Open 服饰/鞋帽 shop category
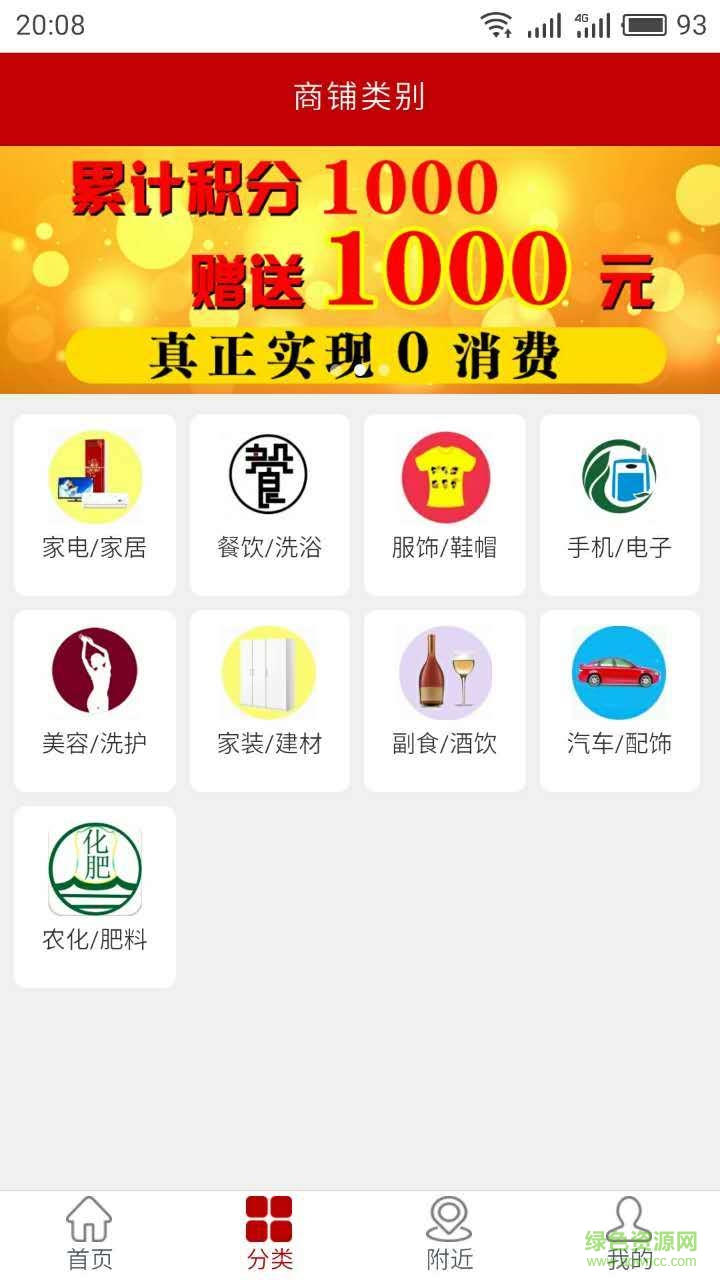The height and width of the screenshot is (1280, 720). [x=444, y=504]
